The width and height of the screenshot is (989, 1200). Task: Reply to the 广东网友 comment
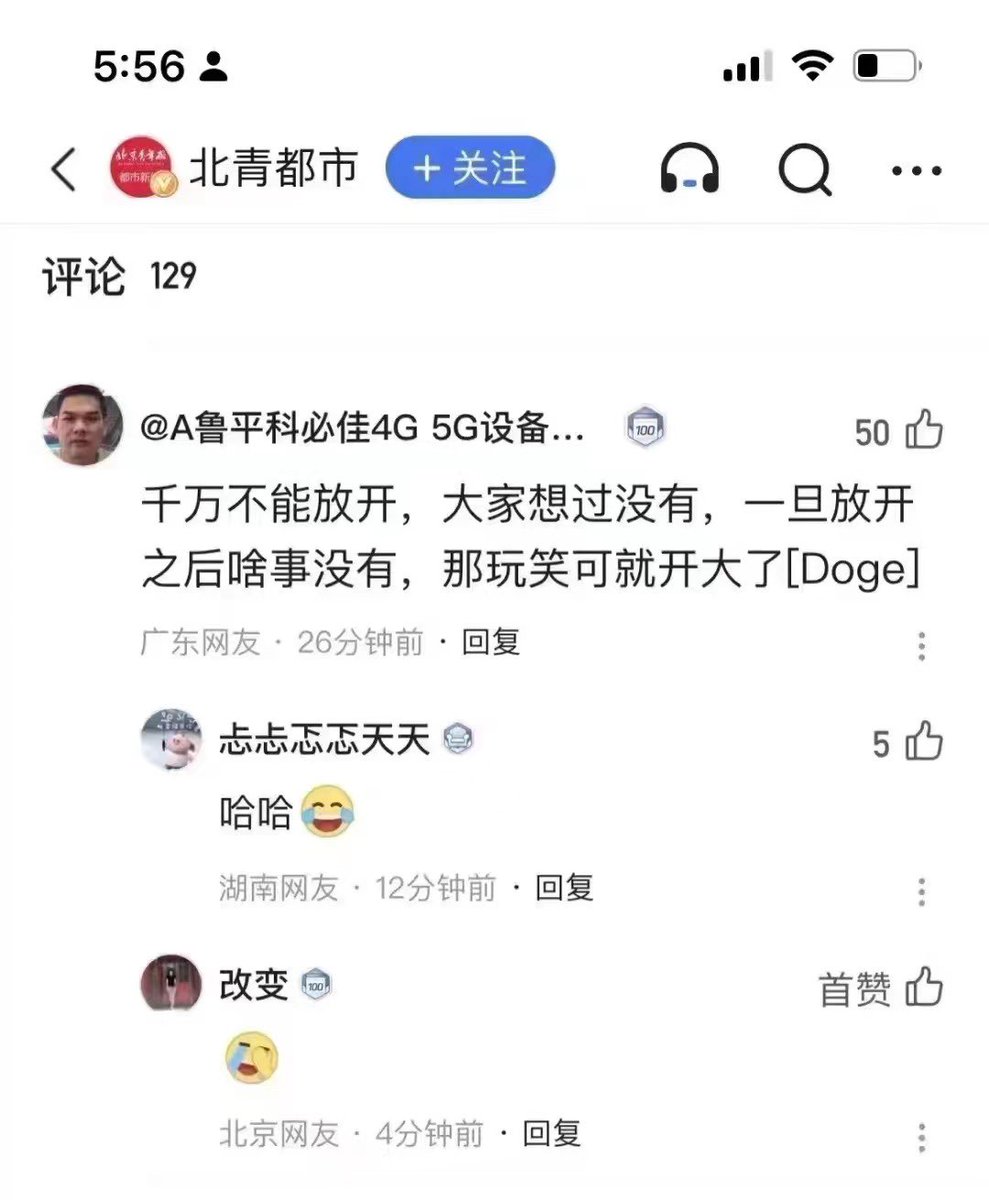point(490,642)
